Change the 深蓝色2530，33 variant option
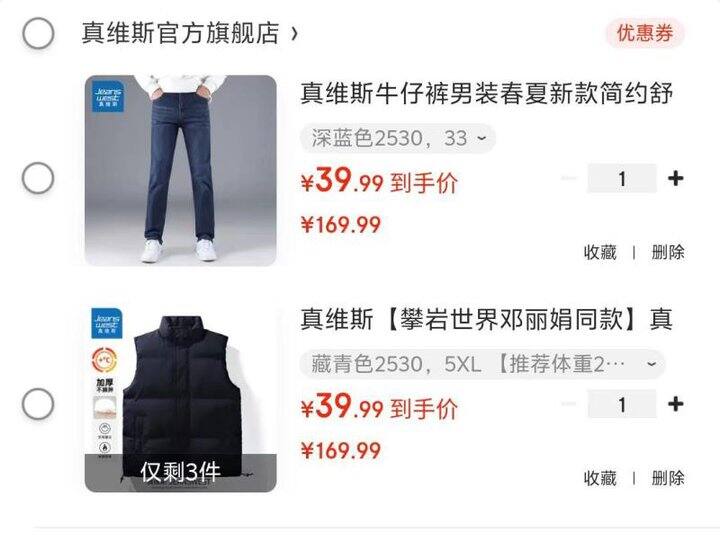The height and width of the screenshot is (541, 720). tap(397, 138)
